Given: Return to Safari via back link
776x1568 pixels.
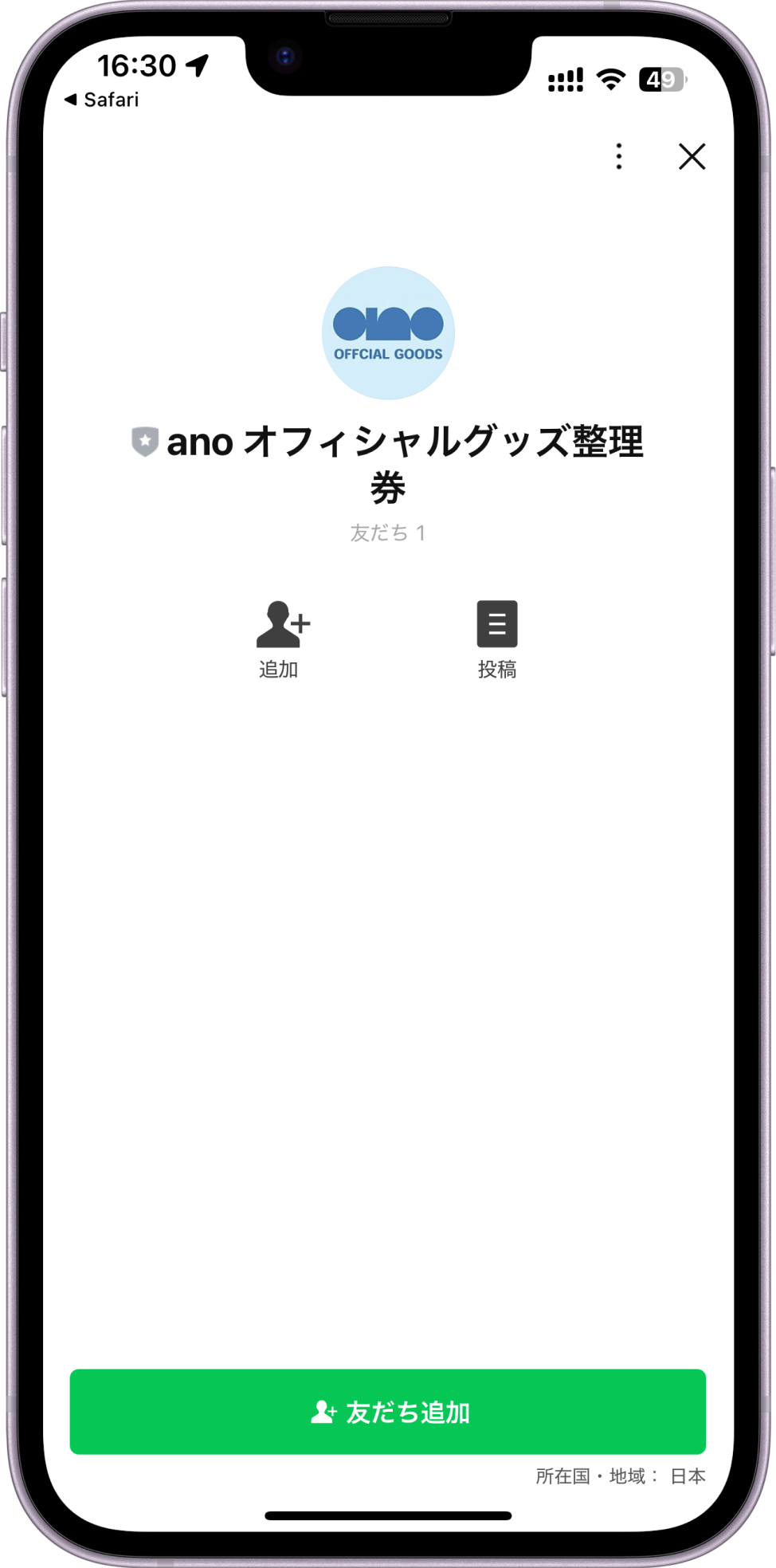Looking at the screenshot, I should point(101,100).
